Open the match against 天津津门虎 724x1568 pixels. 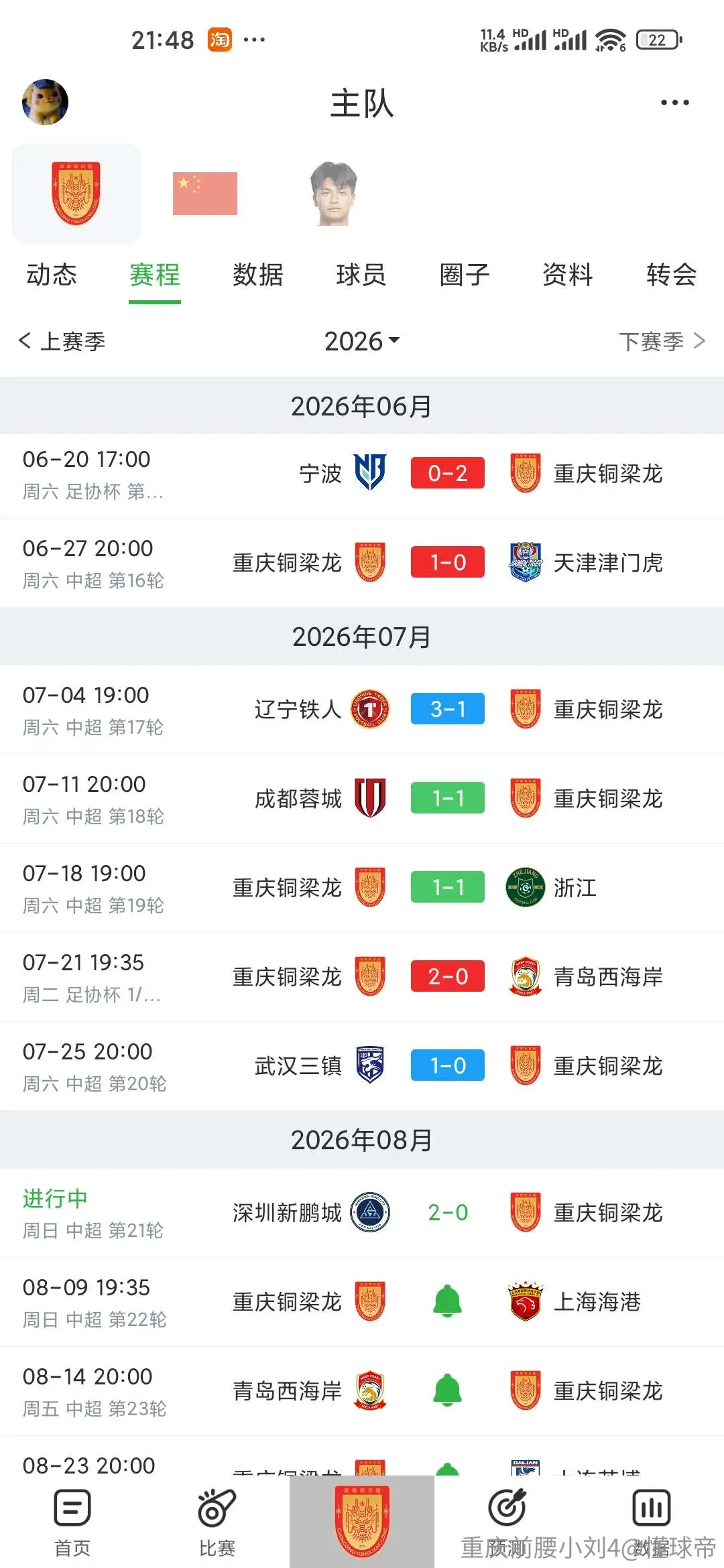(362, 563)
